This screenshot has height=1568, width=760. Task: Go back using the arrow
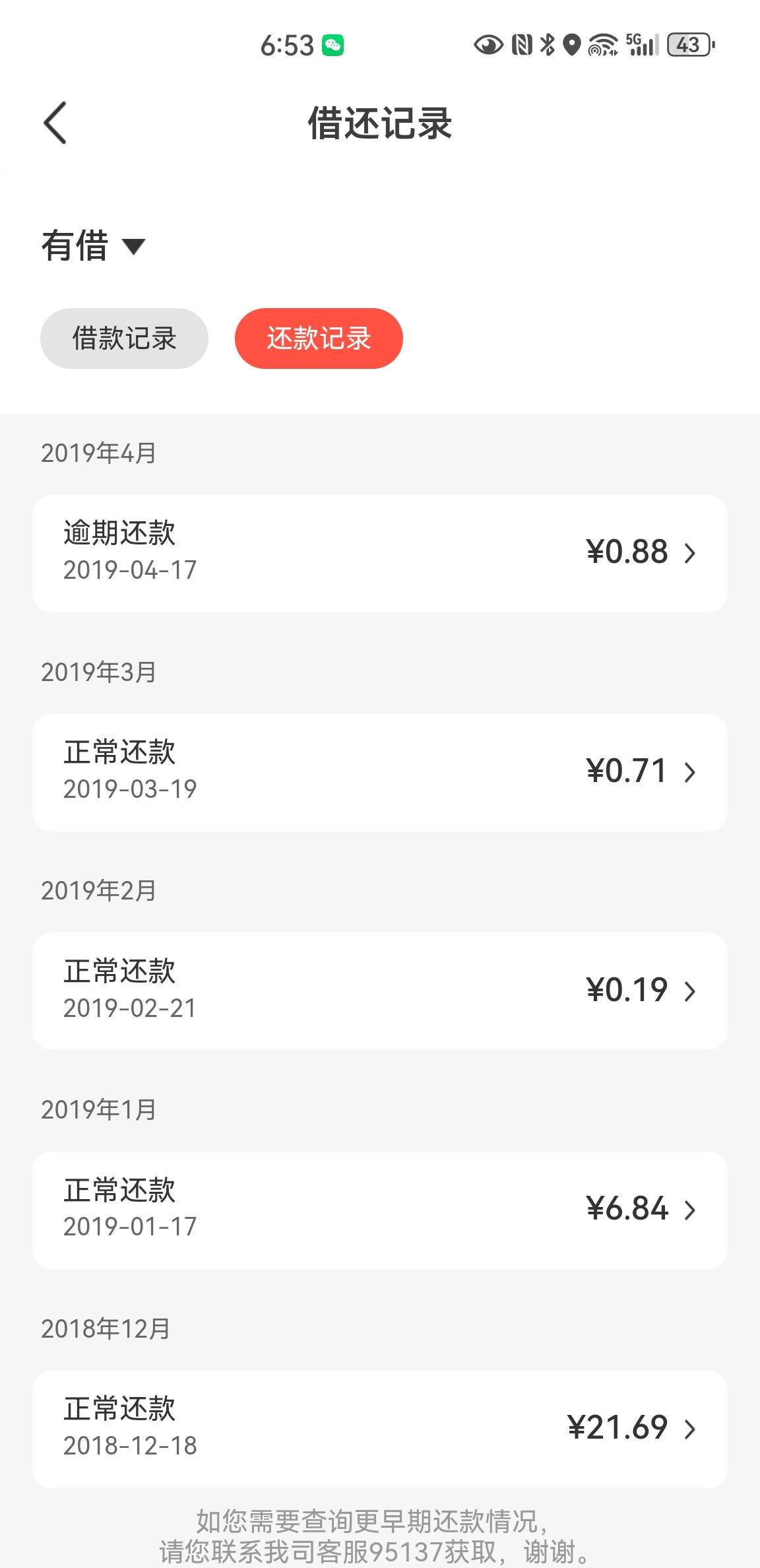click(55, 123)
